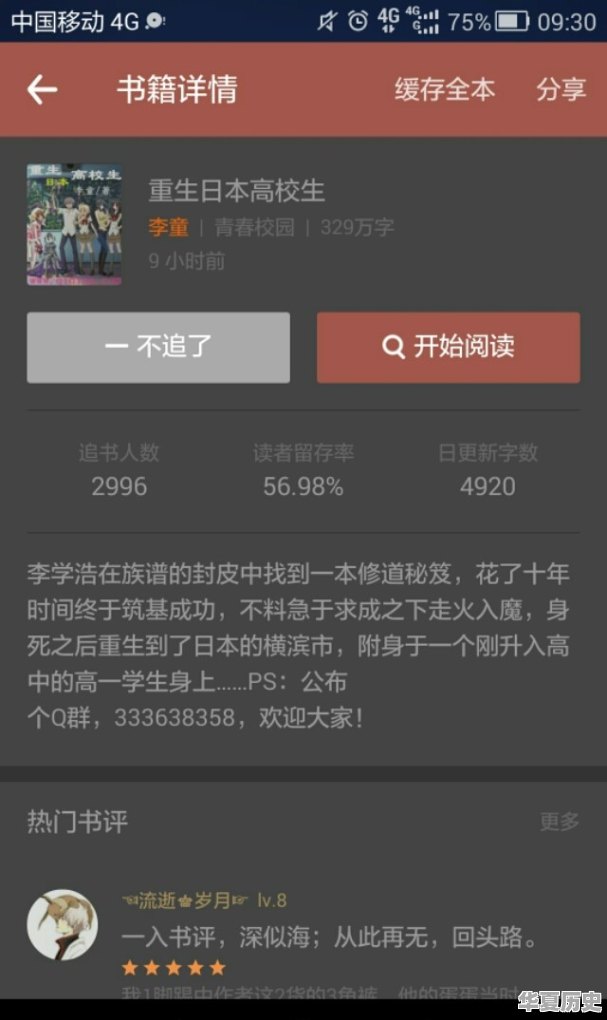Share this book via 分享
The image size is (607, 1020).
pyautogui.click(x=560, y=89)
